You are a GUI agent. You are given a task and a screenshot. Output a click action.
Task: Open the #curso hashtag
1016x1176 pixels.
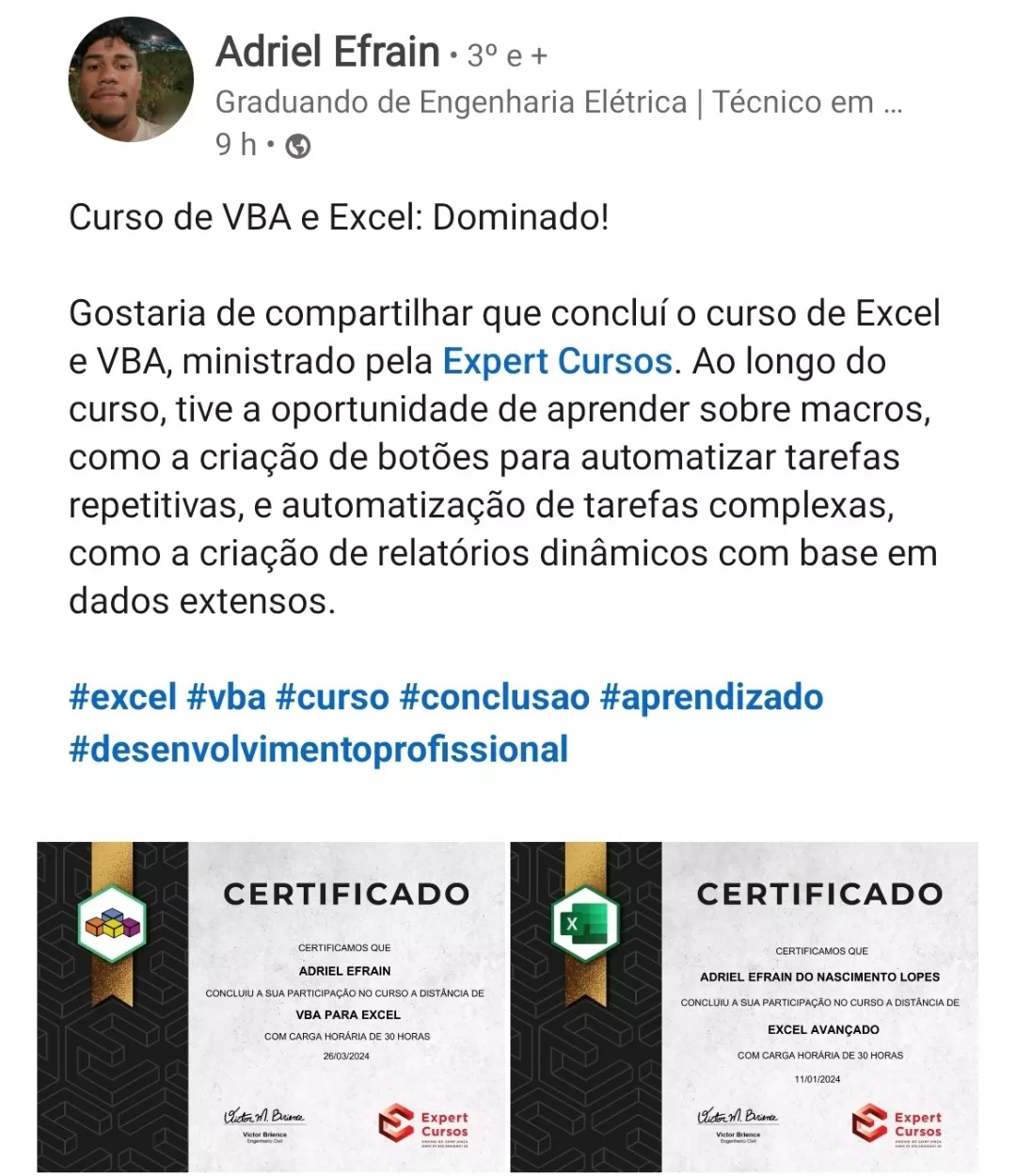pos(332,698)
